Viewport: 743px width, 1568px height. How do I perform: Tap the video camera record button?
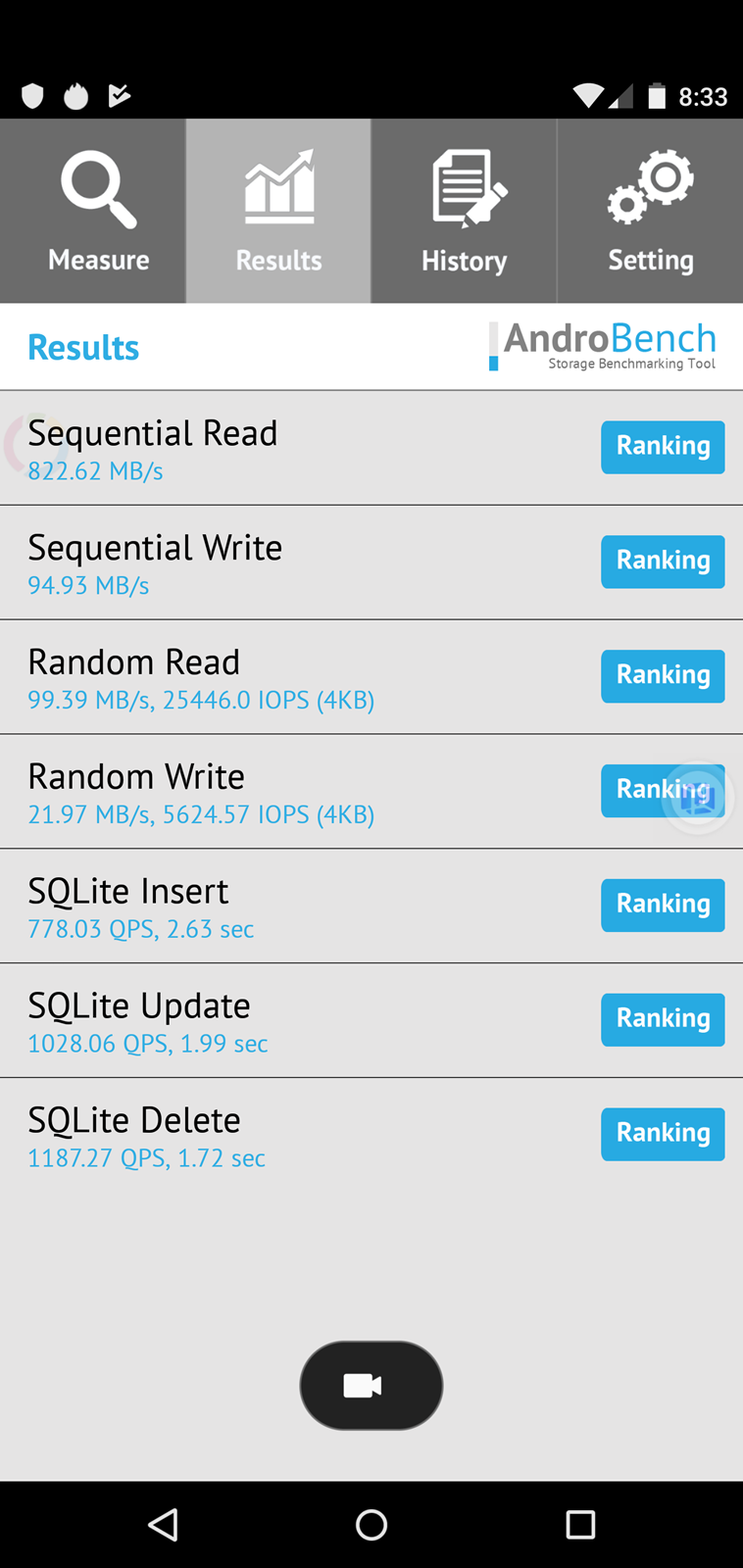tap(371, 1385)
